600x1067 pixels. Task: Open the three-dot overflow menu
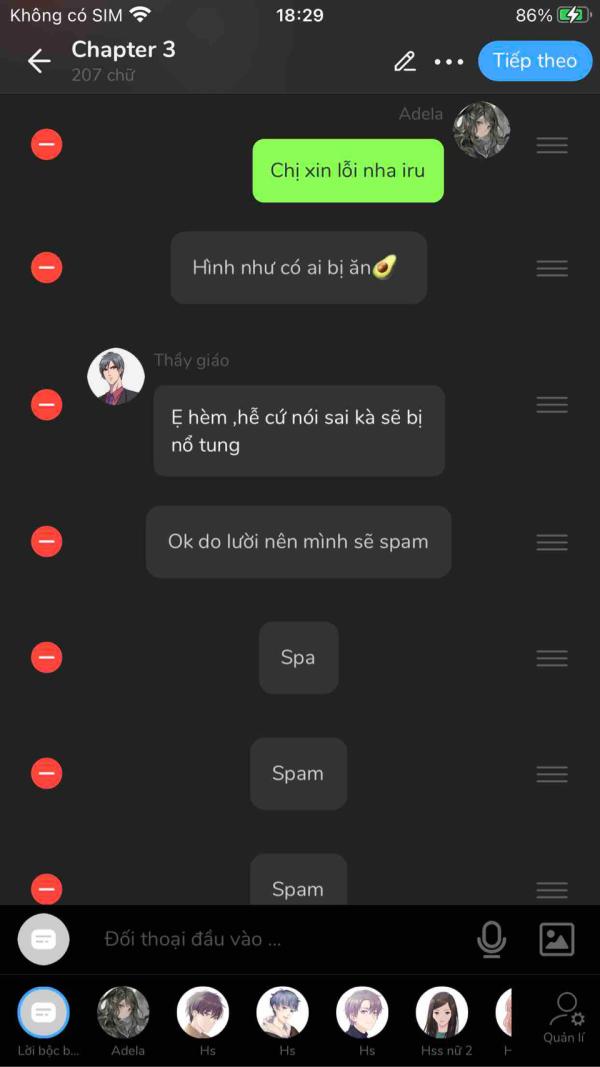[x=448, y=61]
